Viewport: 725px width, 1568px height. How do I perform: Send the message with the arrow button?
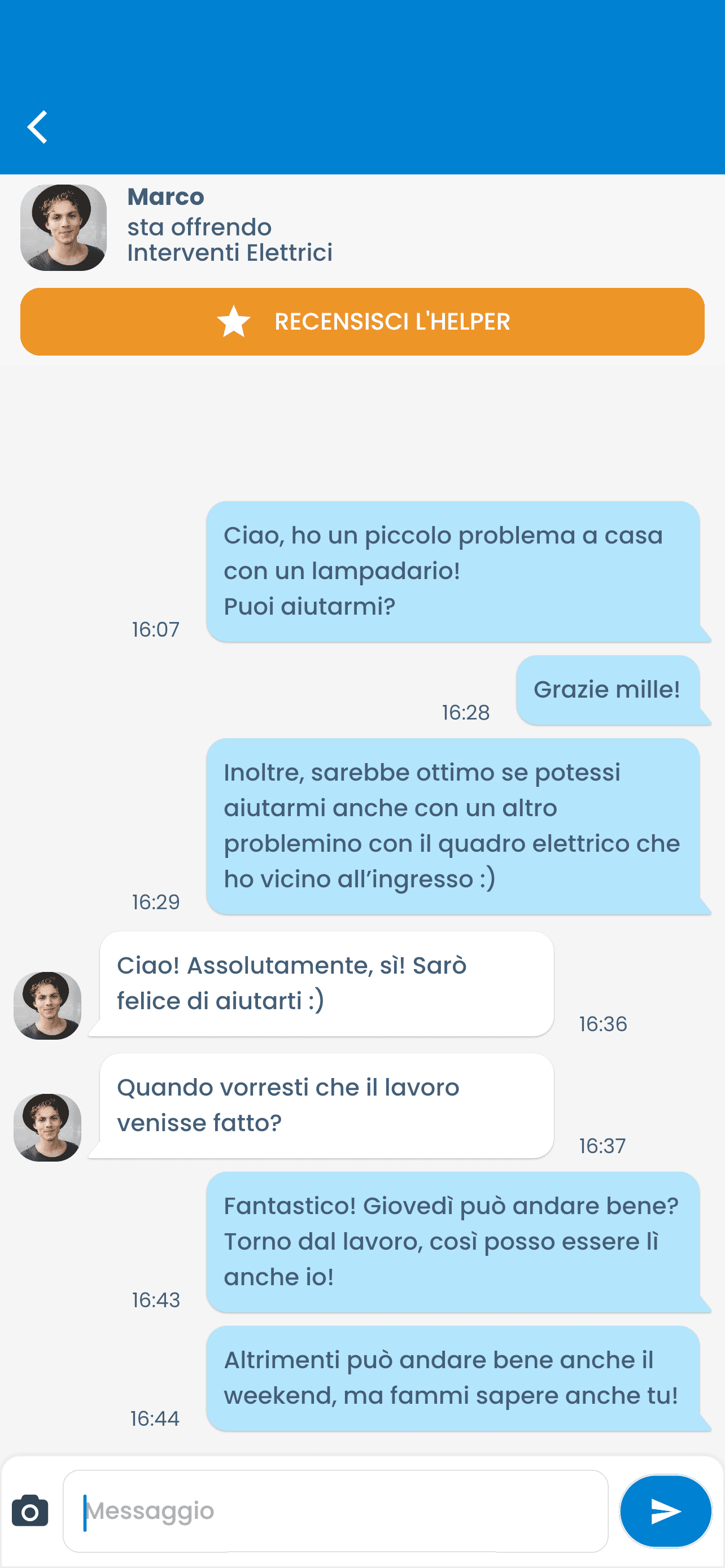click(x=665, y=1511)
